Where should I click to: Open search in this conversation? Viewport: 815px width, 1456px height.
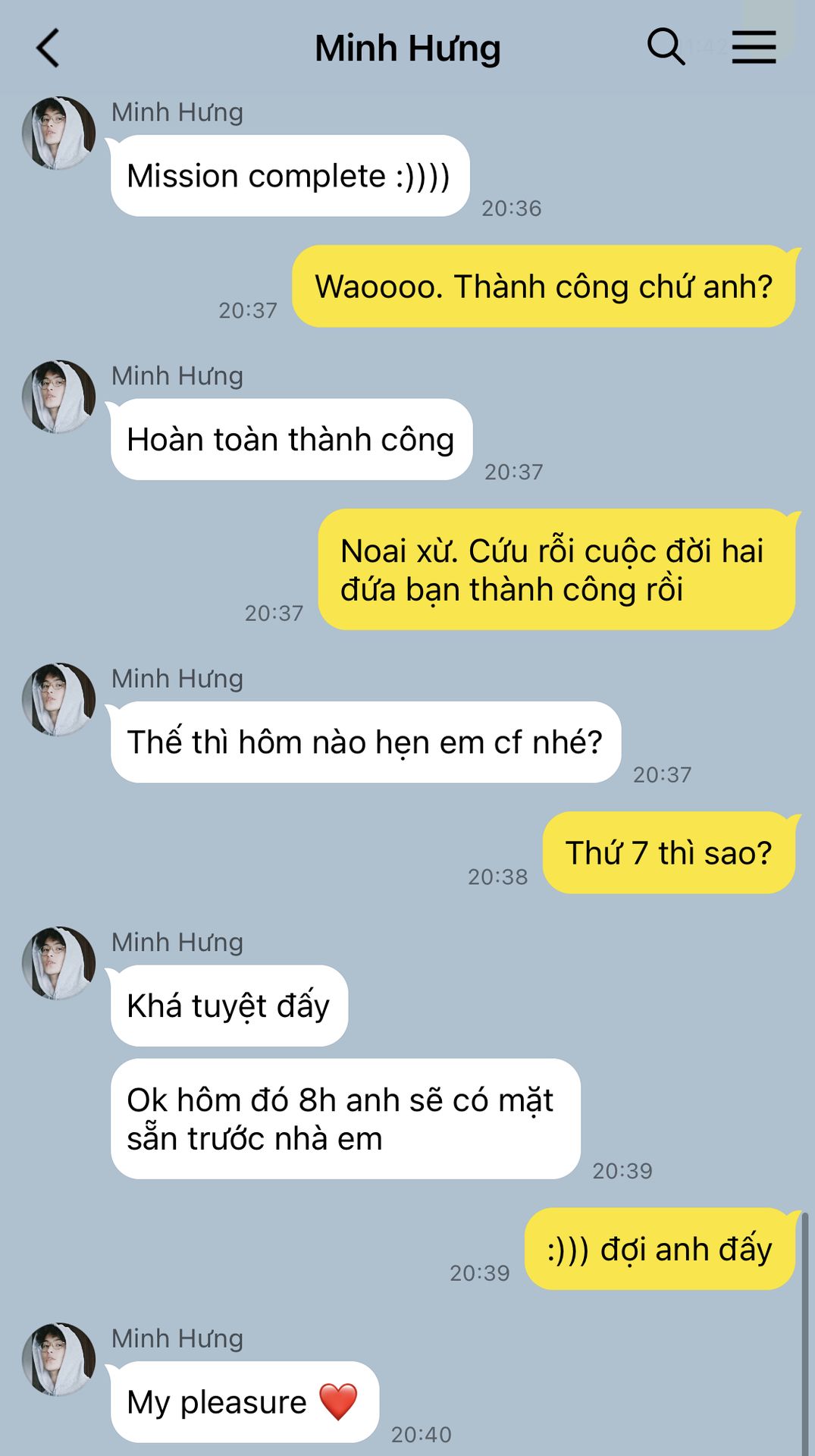pos(666,47)
